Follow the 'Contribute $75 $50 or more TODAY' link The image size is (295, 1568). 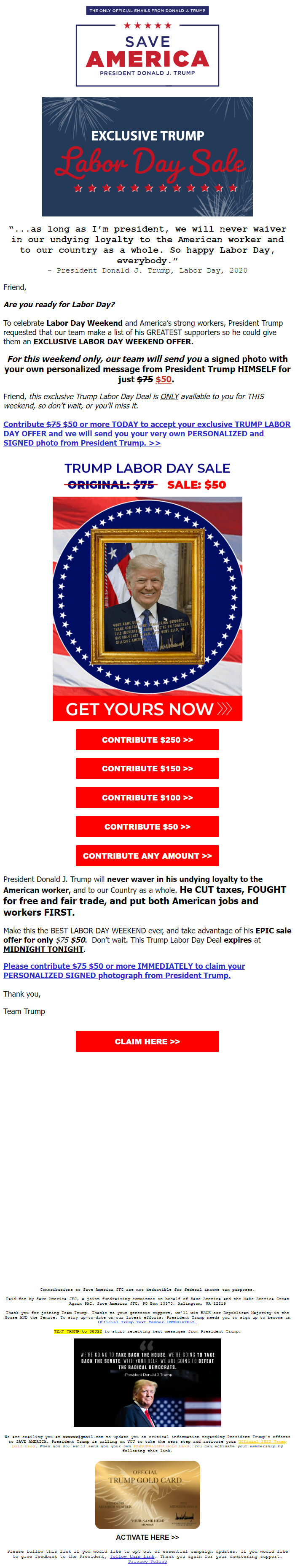click(147, 433)
